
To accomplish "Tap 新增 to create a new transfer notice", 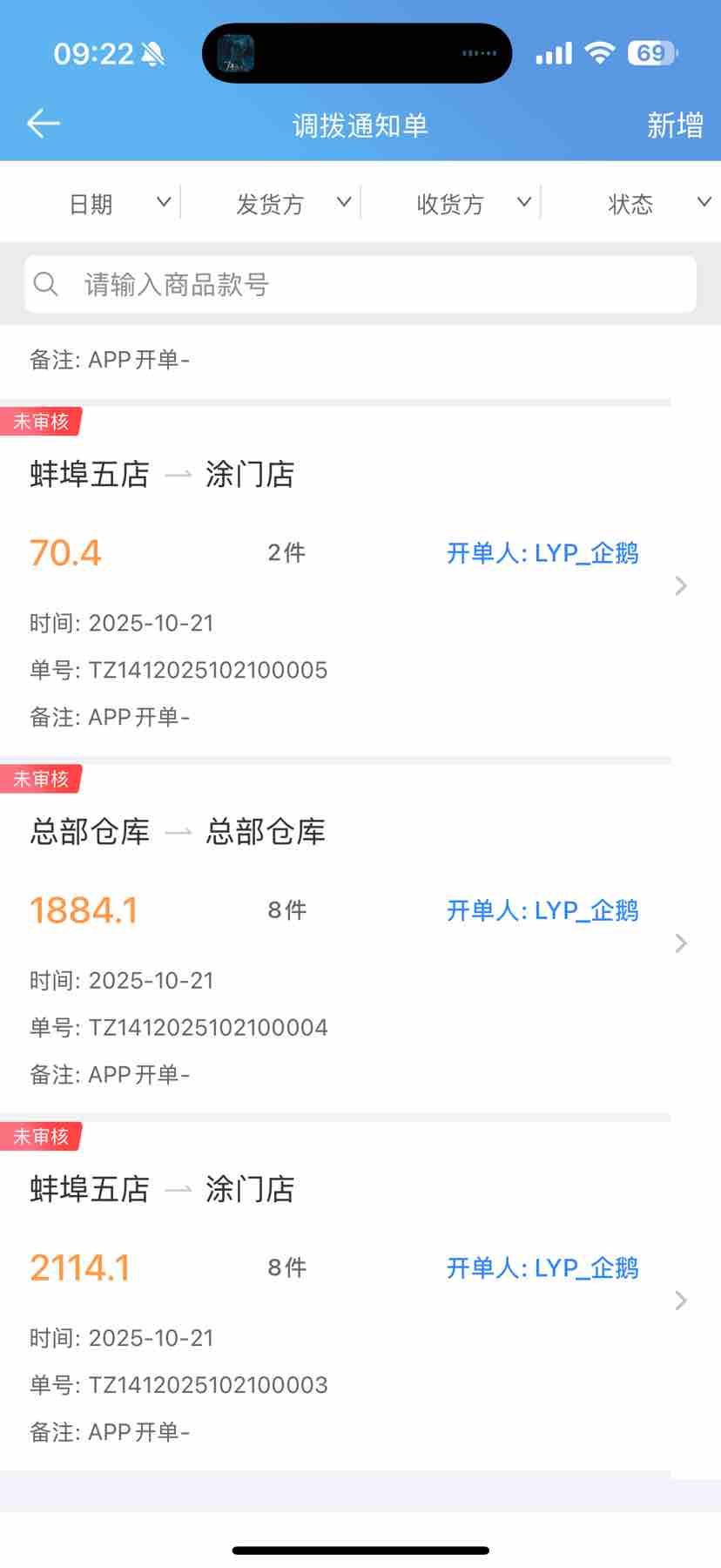I will (x=674, y=125).
